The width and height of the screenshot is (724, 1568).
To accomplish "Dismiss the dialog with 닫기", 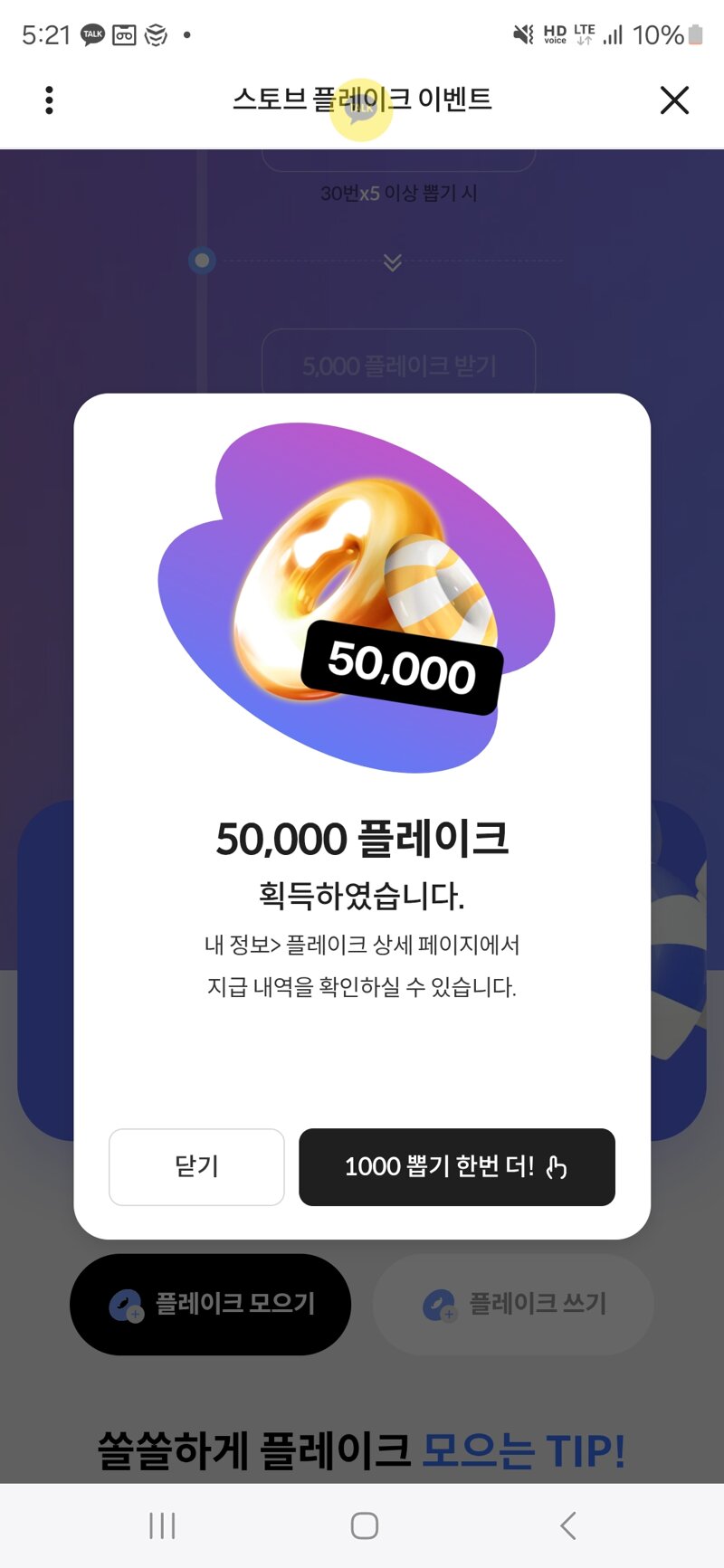I will coord(196,1166).
